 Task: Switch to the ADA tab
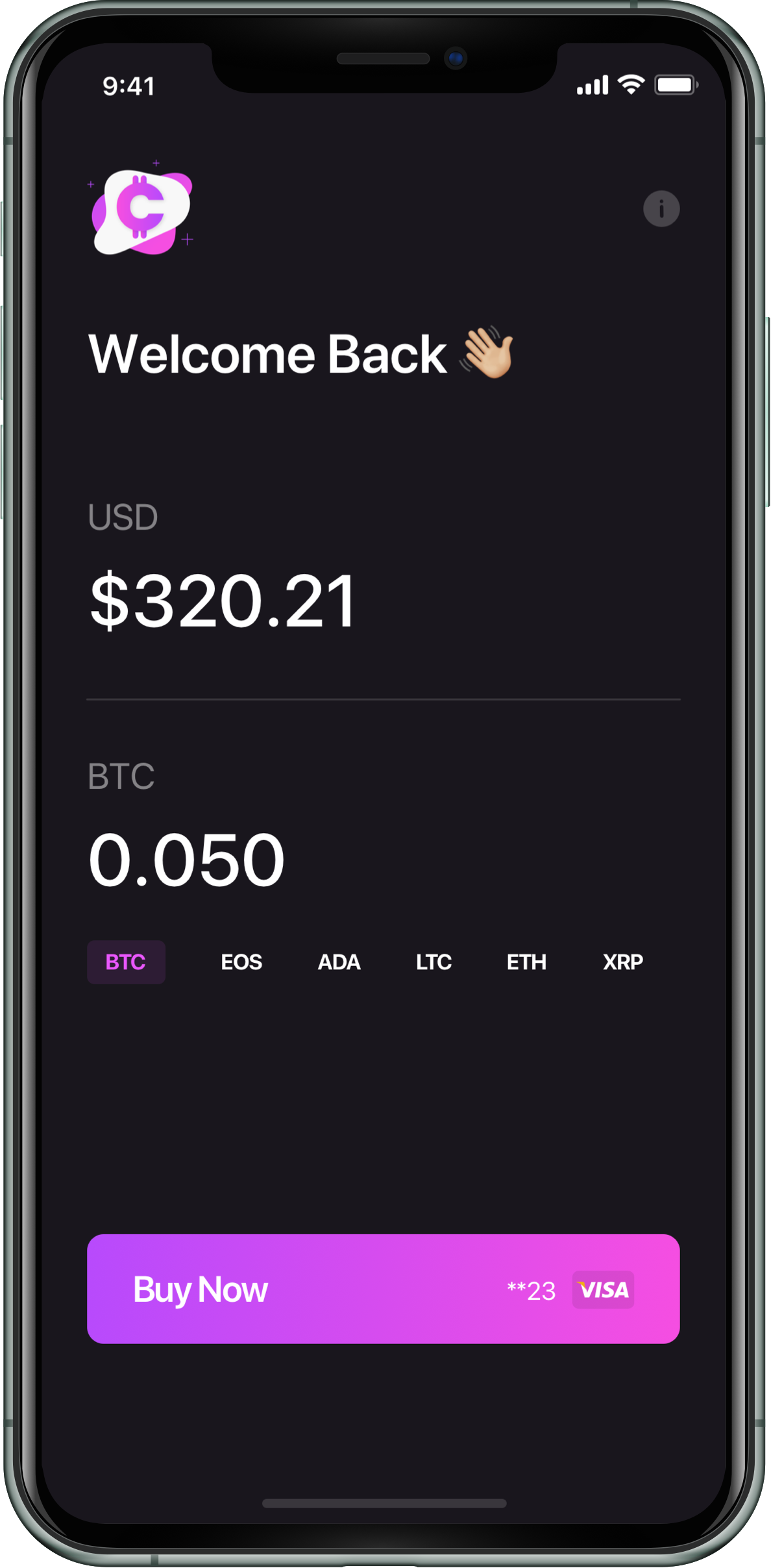(339, 962)
